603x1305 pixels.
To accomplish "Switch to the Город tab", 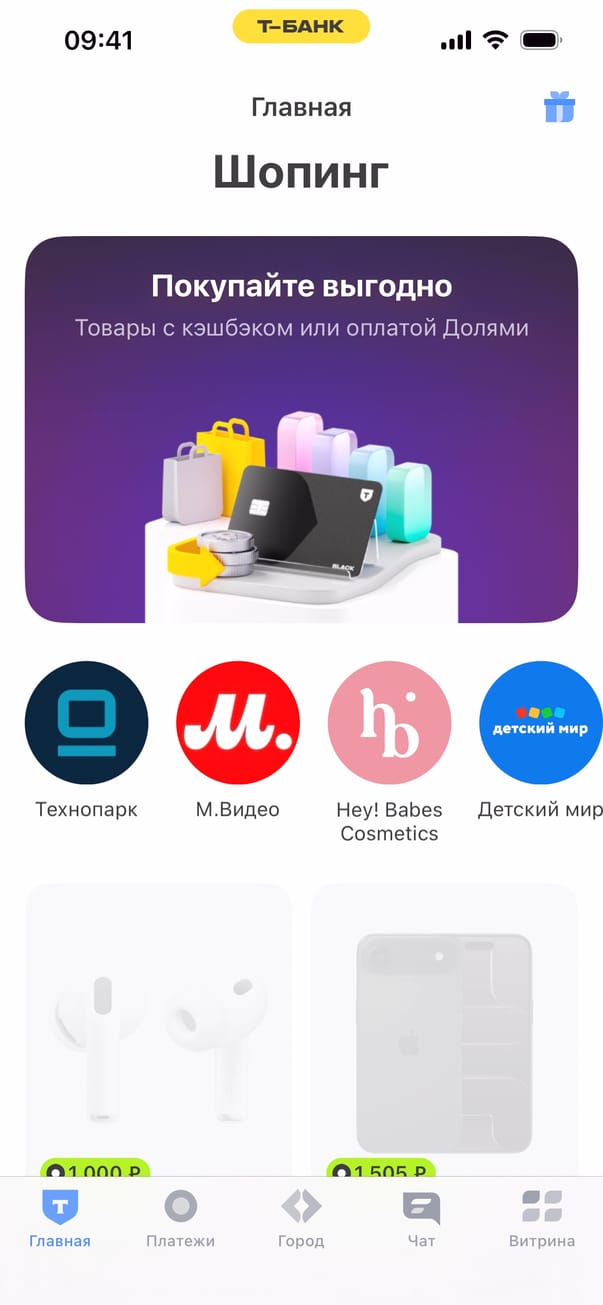I will (301, 1220).
